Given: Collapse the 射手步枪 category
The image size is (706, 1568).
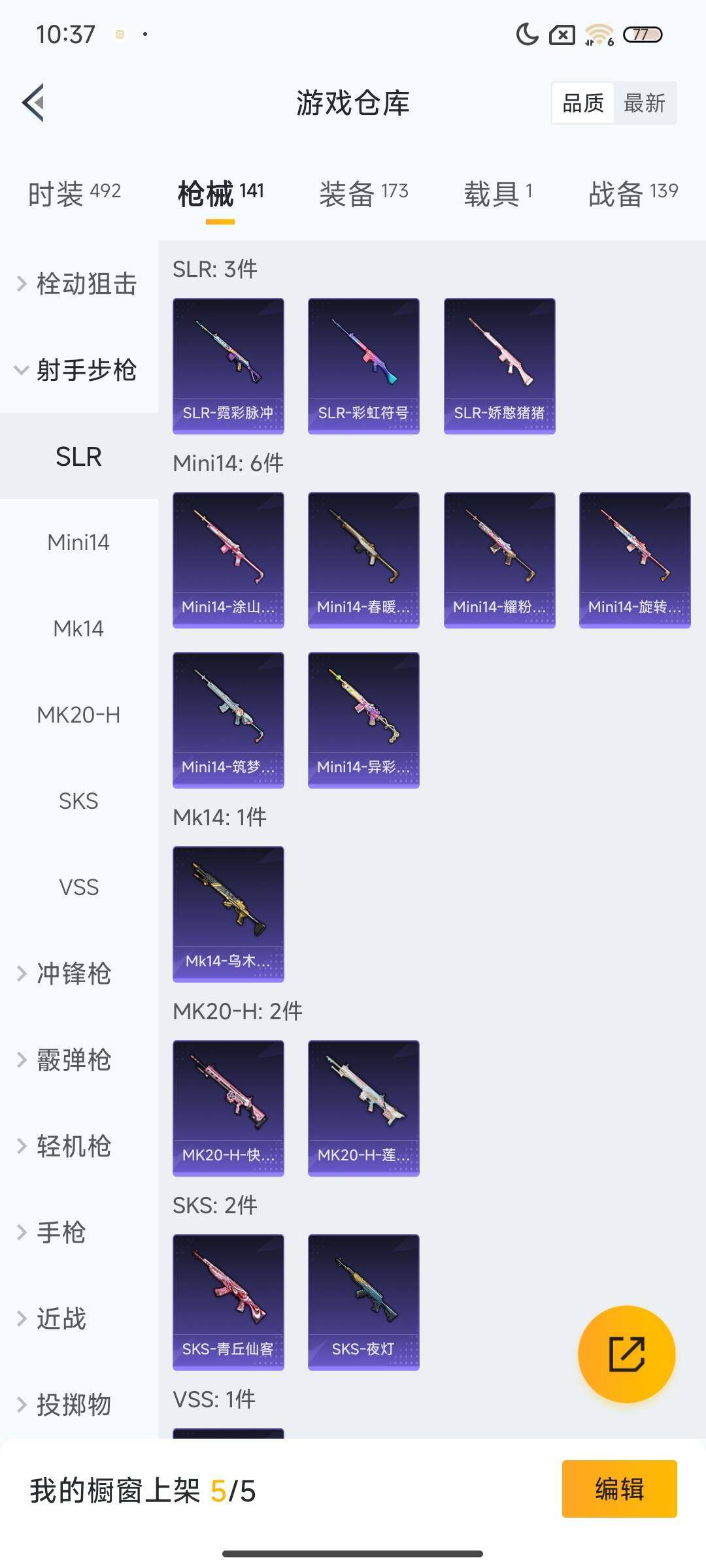Looking at the screenshot, I should [78, 370].
